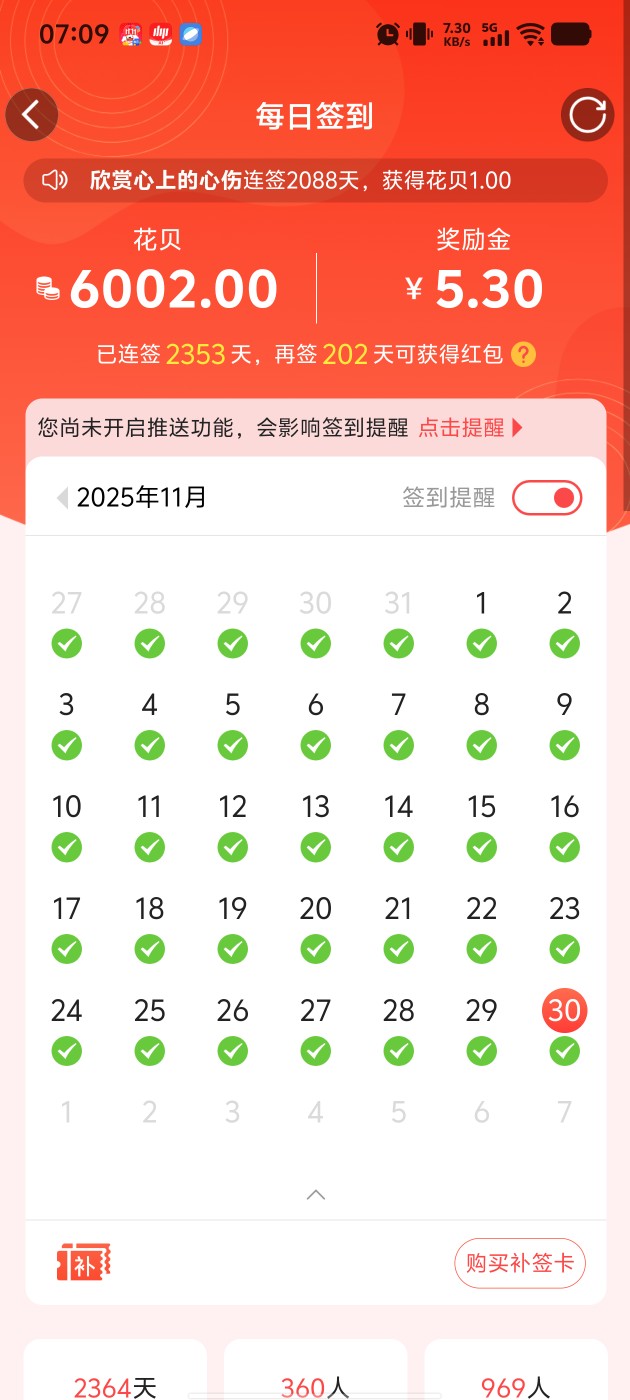Toggle the 签到提醒 switch
The image size is (630, 1400).
click(547, 498)
